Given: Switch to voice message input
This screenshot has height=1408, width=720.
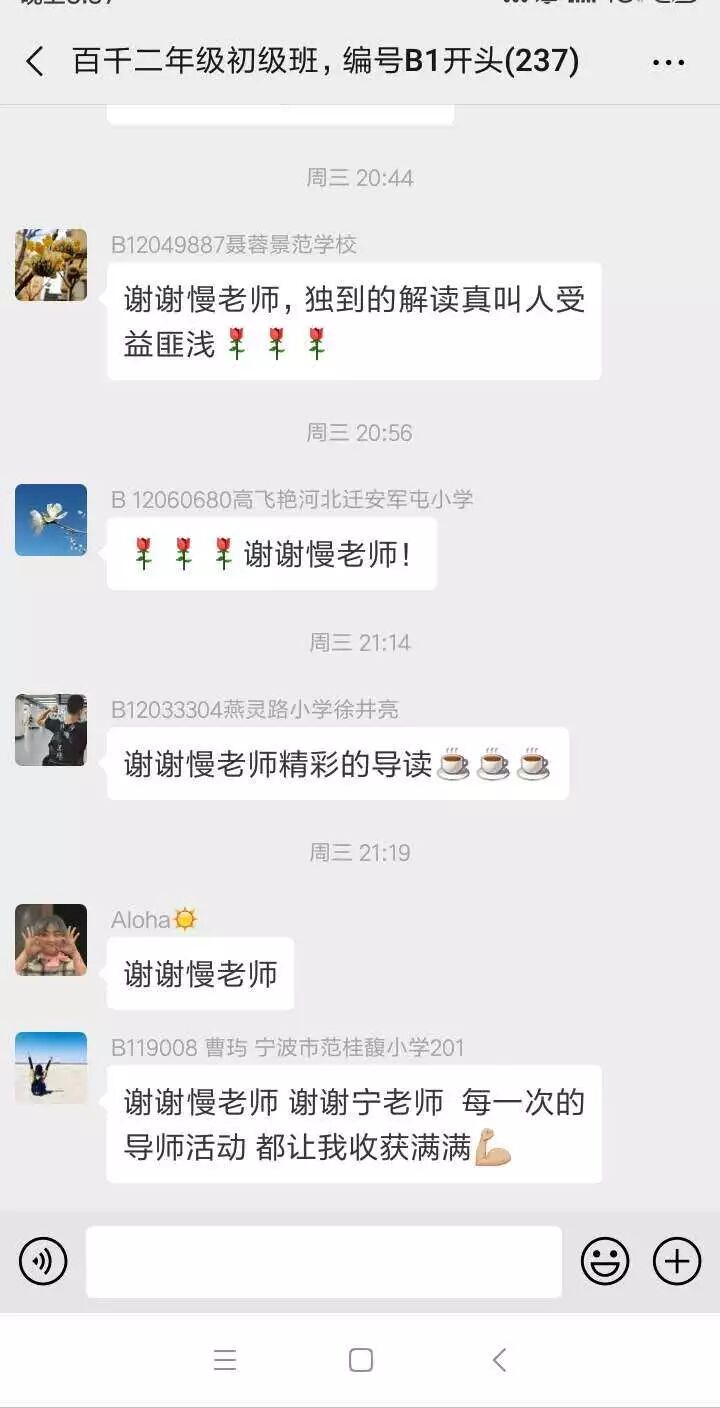Looking at the screenshot, I should coord(43,1261).
